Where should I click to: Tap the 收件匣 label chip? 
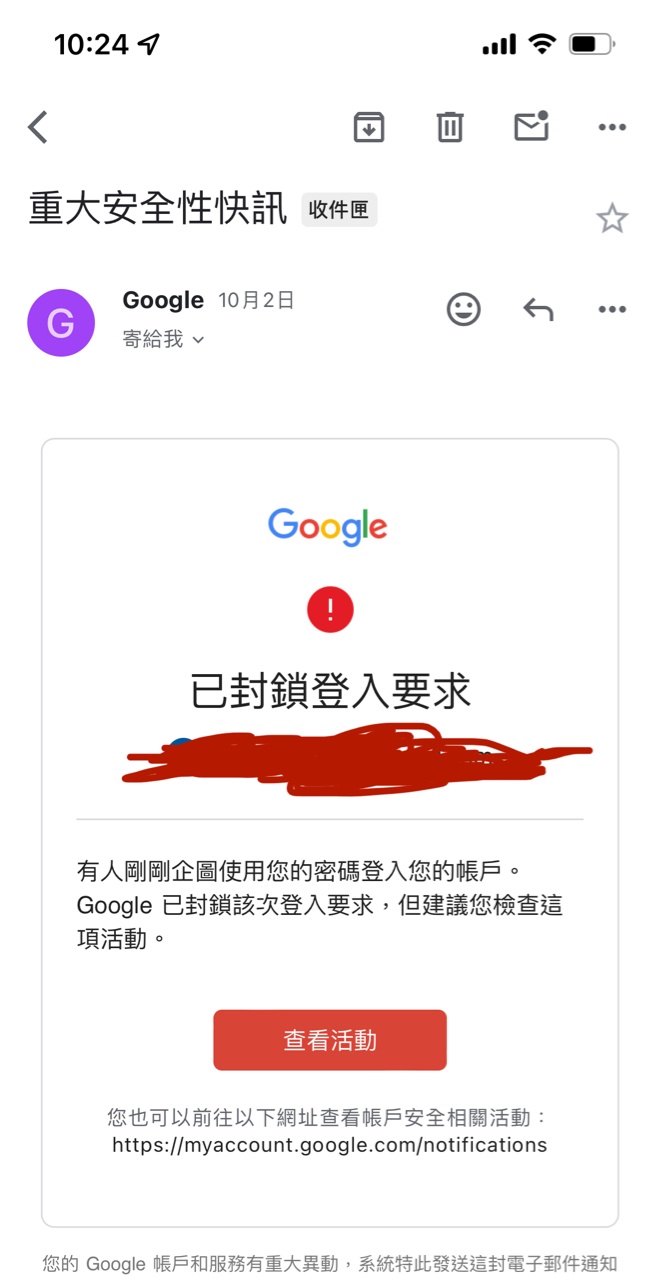point(339,210)
